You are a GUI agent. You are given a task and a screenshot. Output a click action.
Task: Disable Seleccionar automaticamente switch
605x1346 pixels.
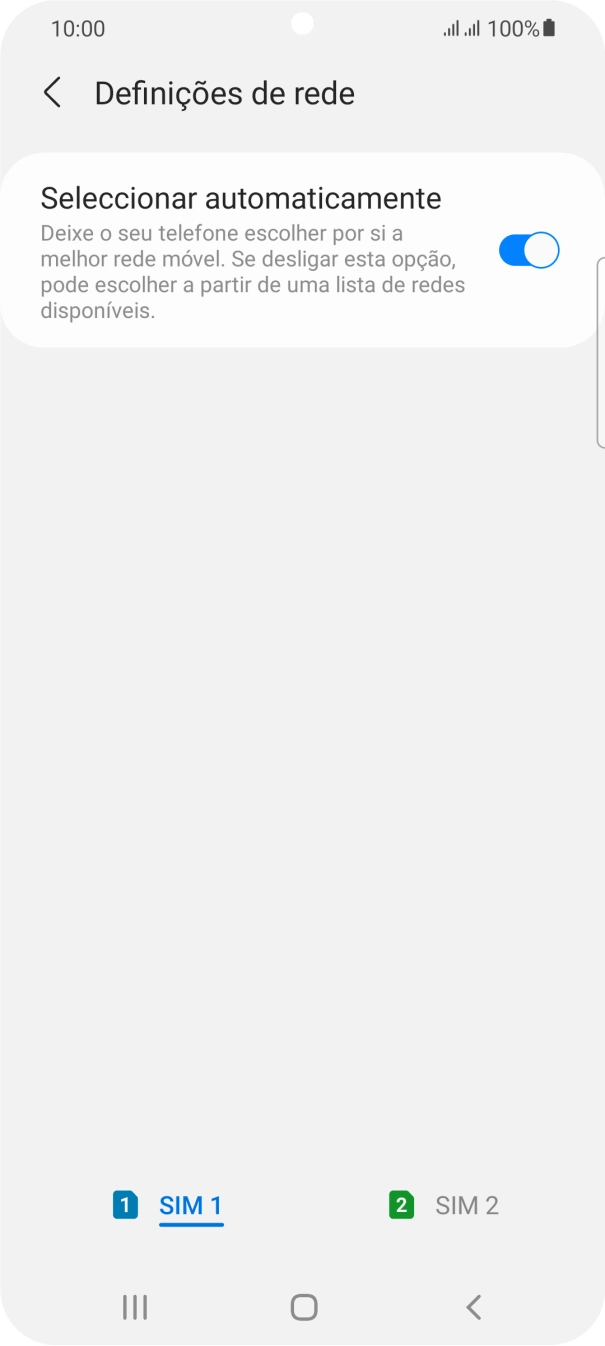click(x=528, y=250)
